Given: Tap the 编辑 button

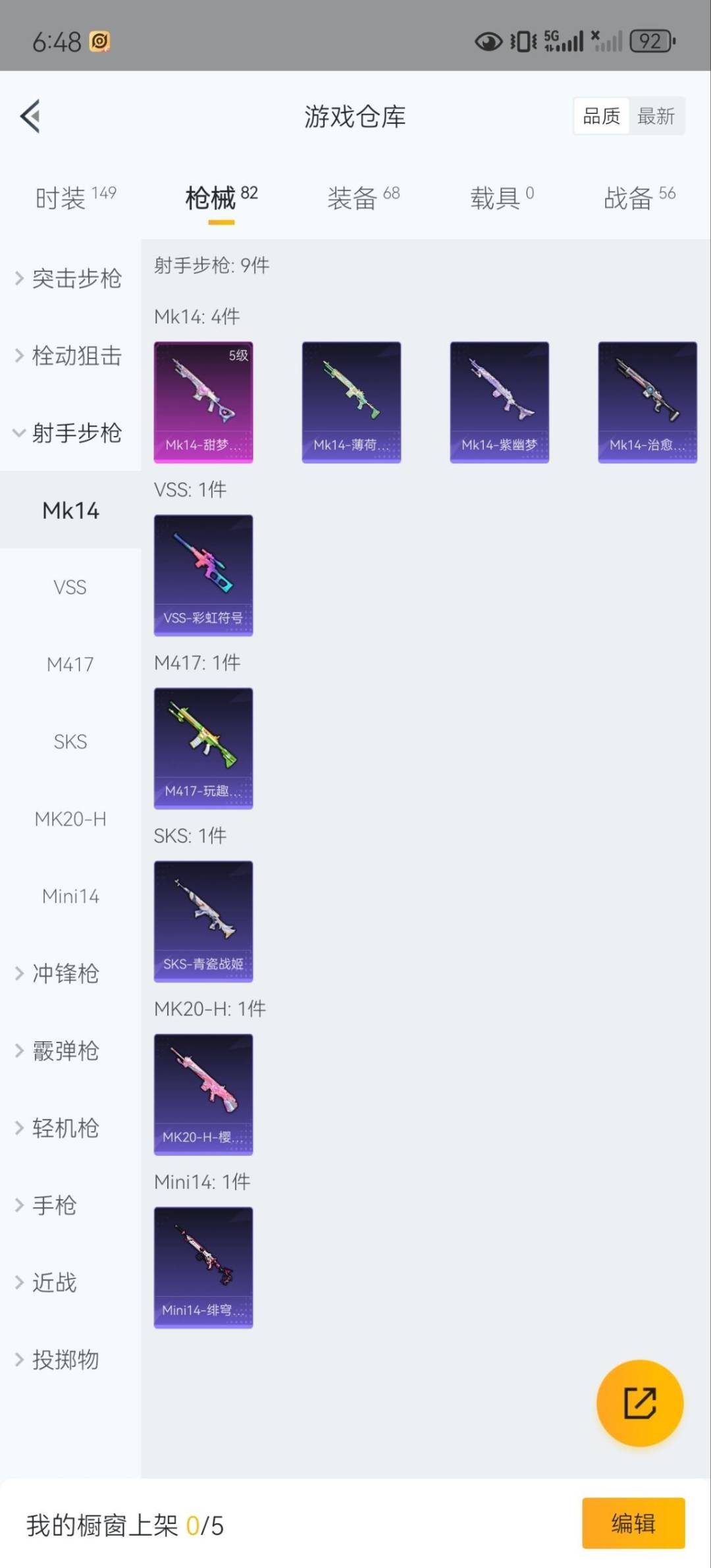Looking at the screenshot, I should [x=633, y=1523].
